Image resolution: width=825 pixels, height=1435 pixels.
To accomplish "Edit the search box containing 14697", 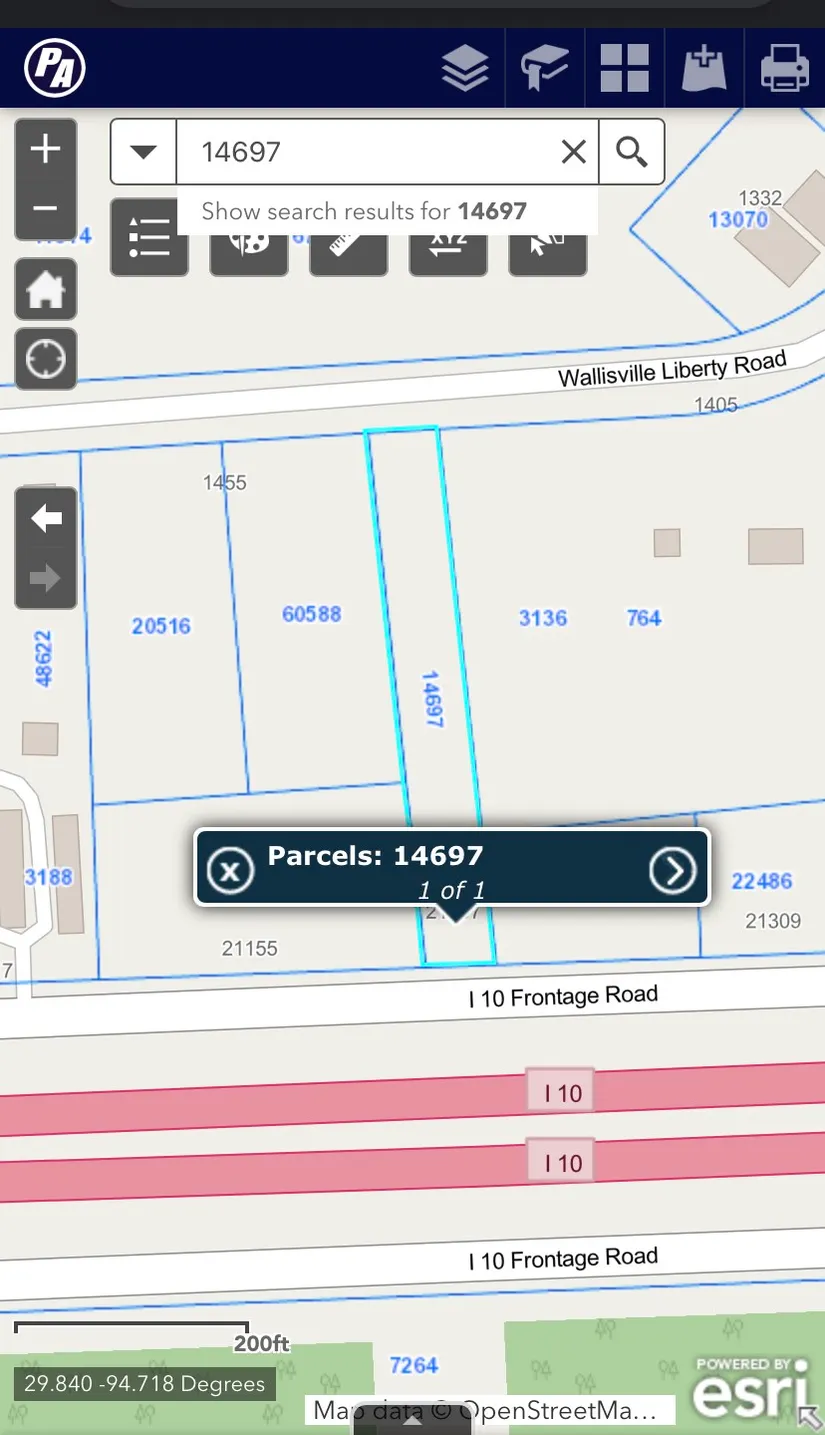I will point(370,152).
